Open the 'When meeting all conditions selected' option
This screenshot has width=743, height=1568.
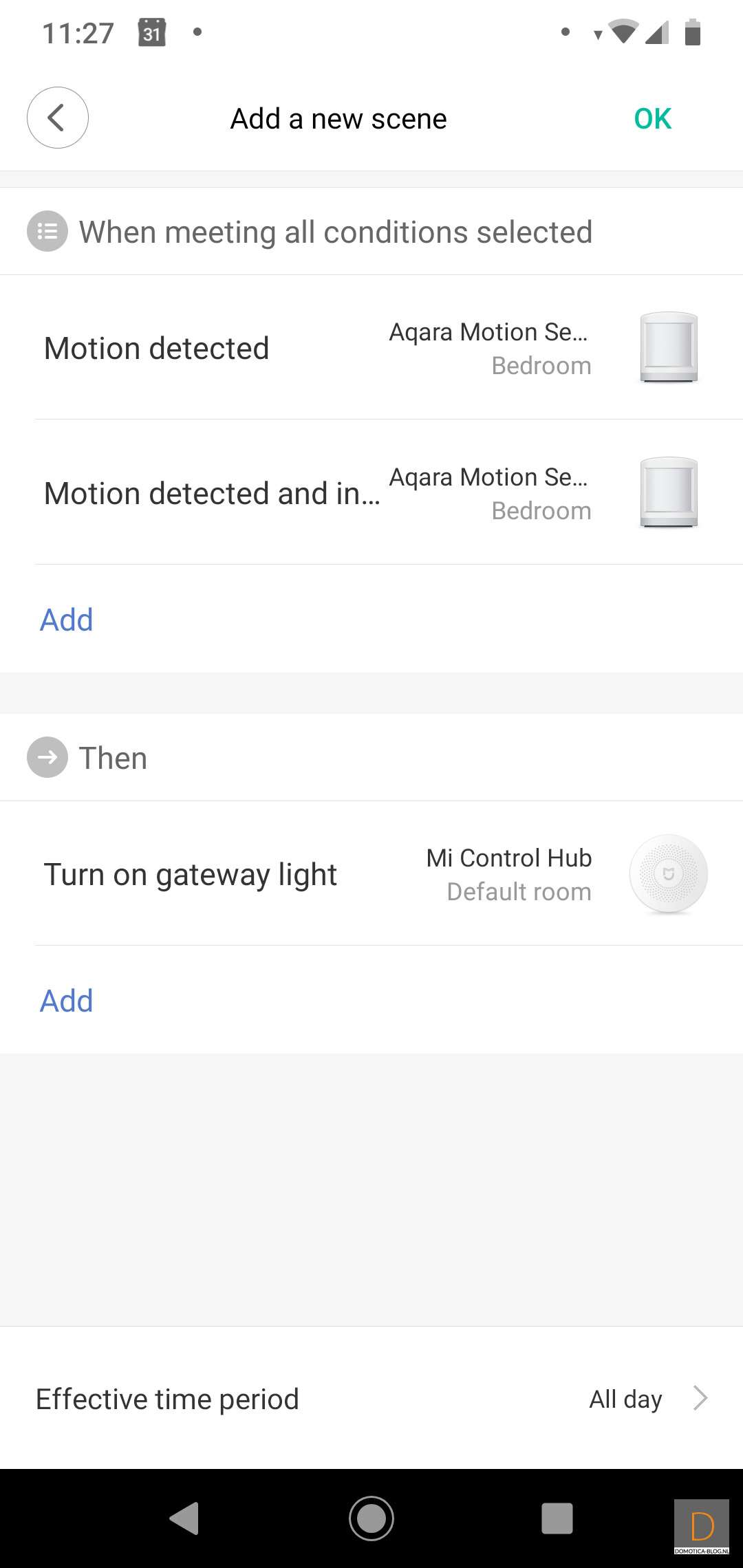pos(335,232)
